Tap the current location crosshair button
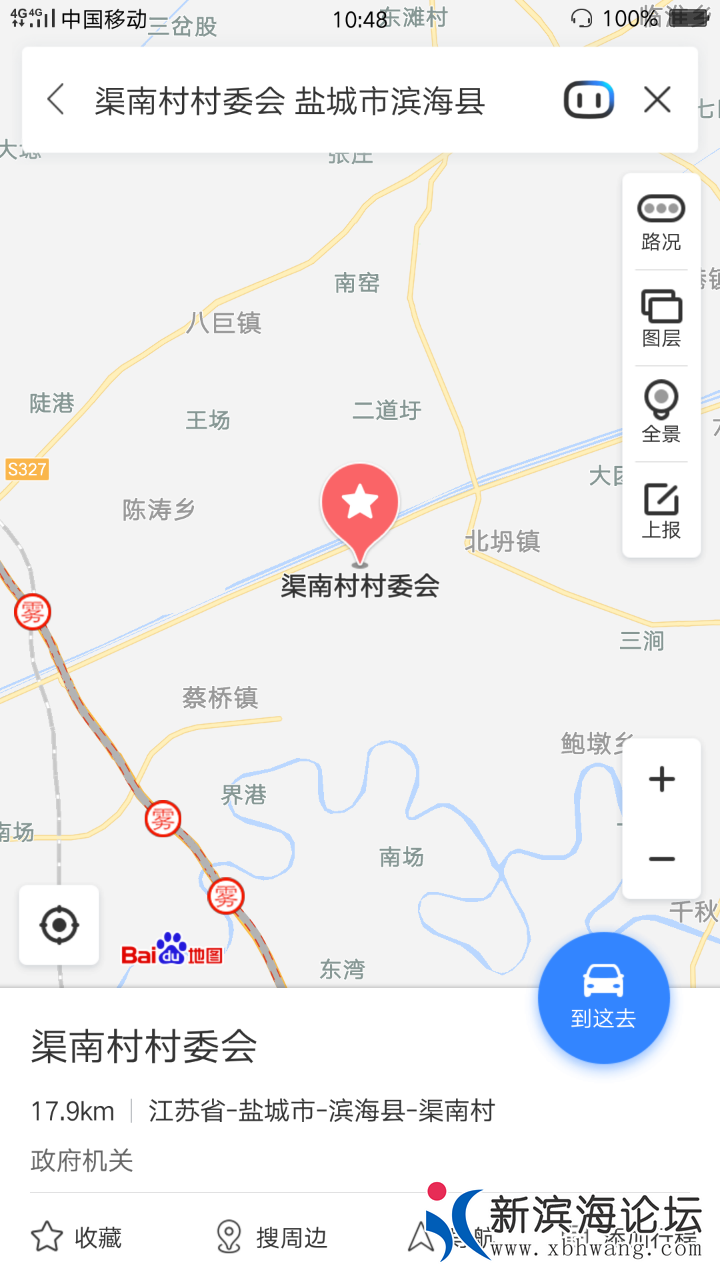Image resolution: width=720 pixels, height=1280 pixels. tap(58, 925)
